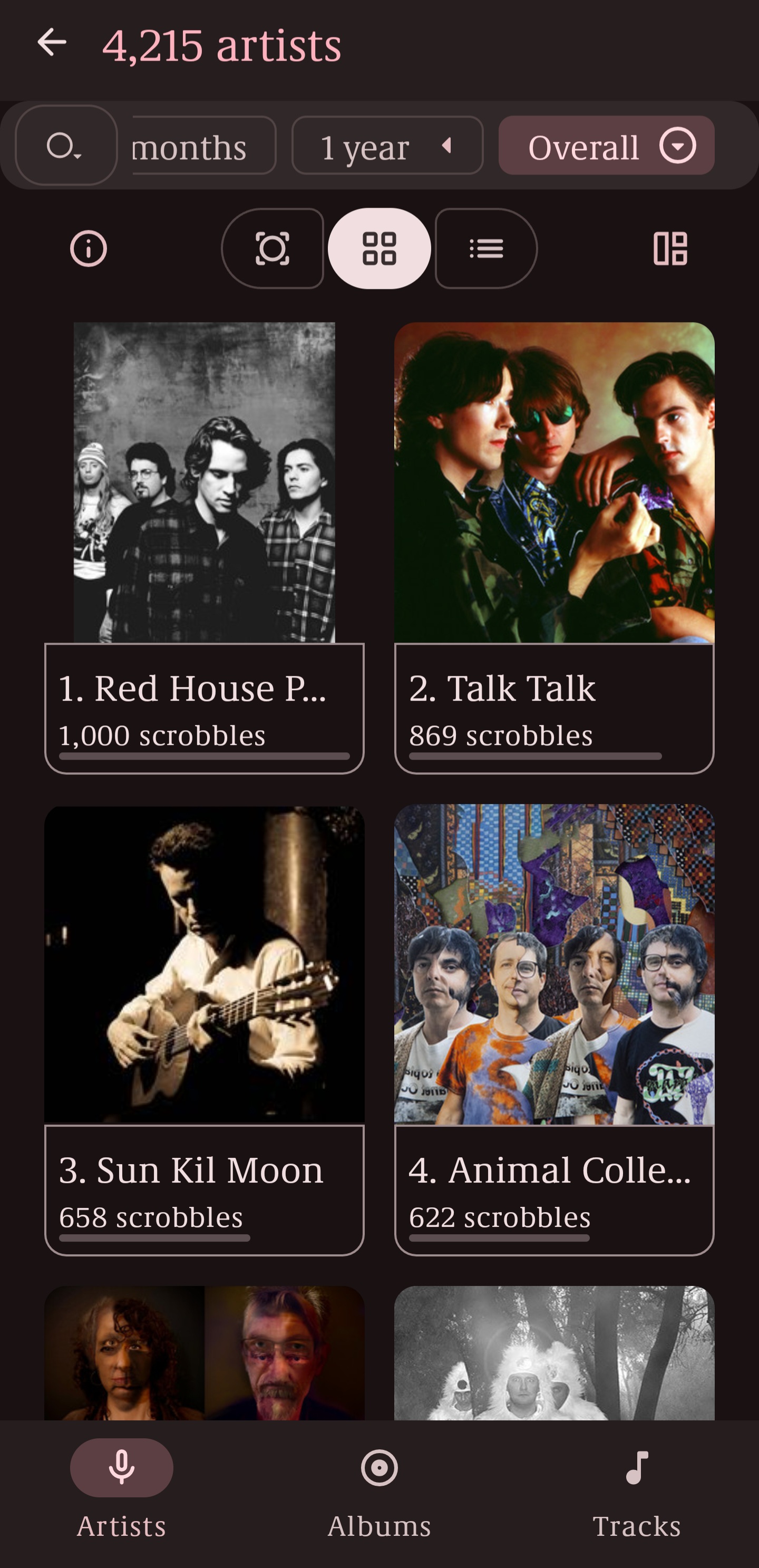Open the layout options icon

(670, 248)
